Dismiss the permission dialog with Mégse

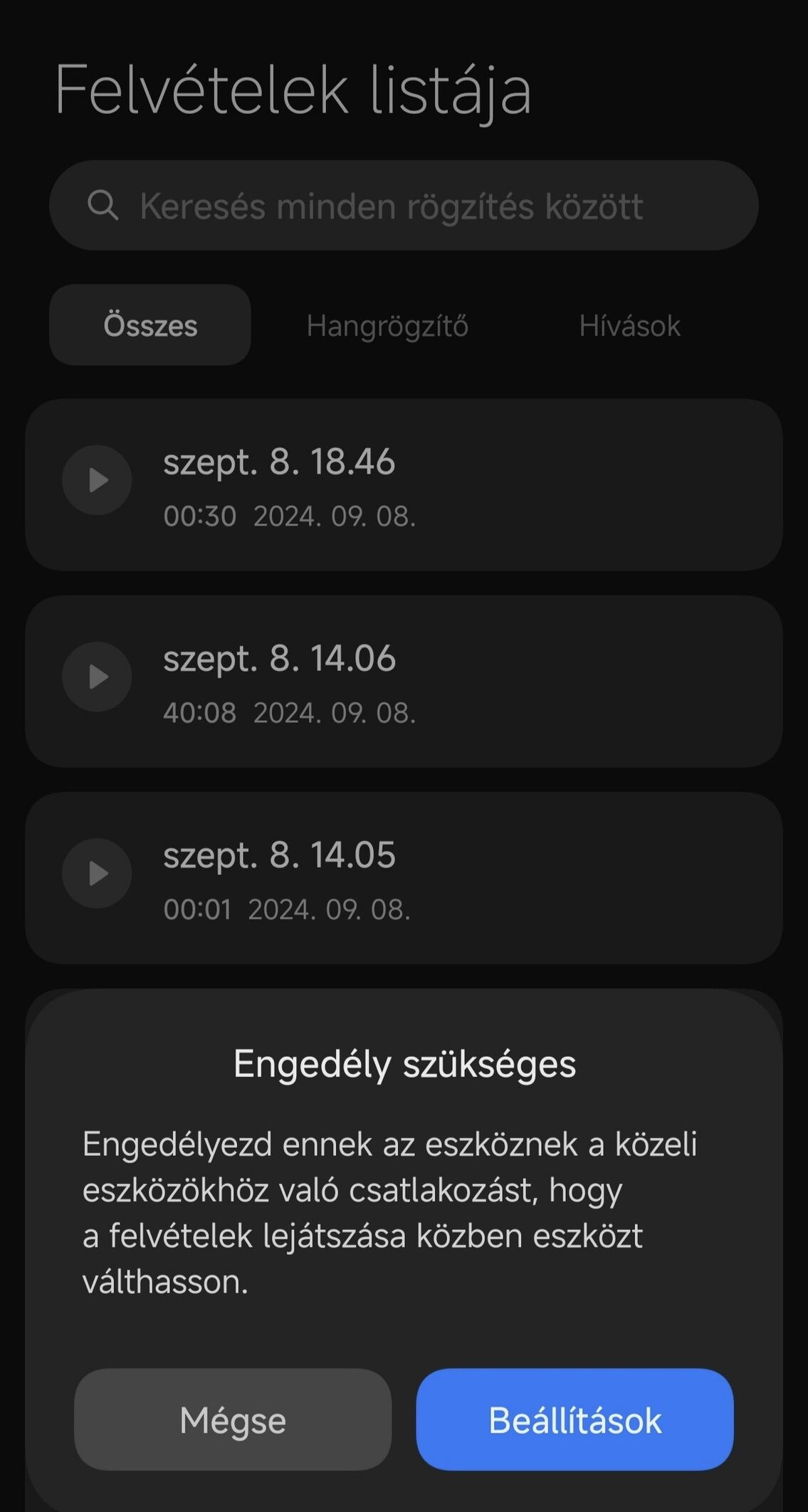tap(233, 1419)
